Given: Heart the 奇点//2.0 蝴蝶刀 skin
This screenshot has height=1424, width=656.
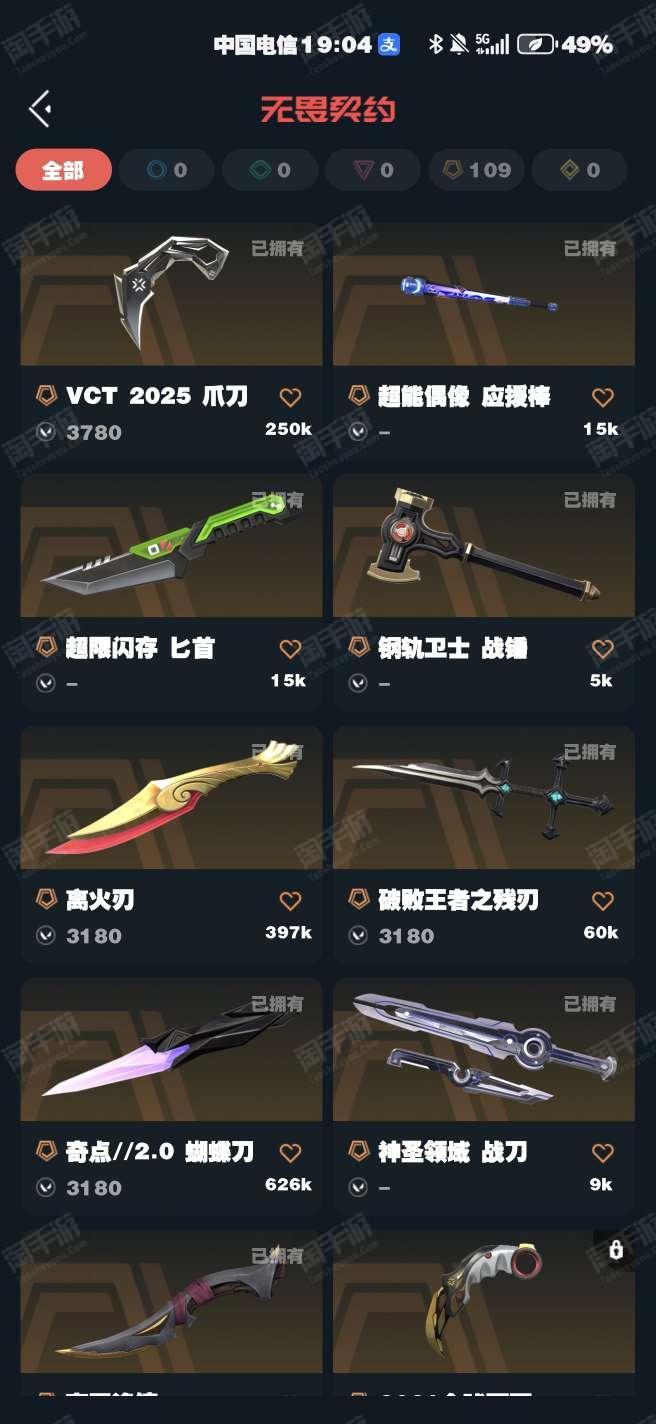Looking at the screenshot, I should click(x=290, y=1153).
